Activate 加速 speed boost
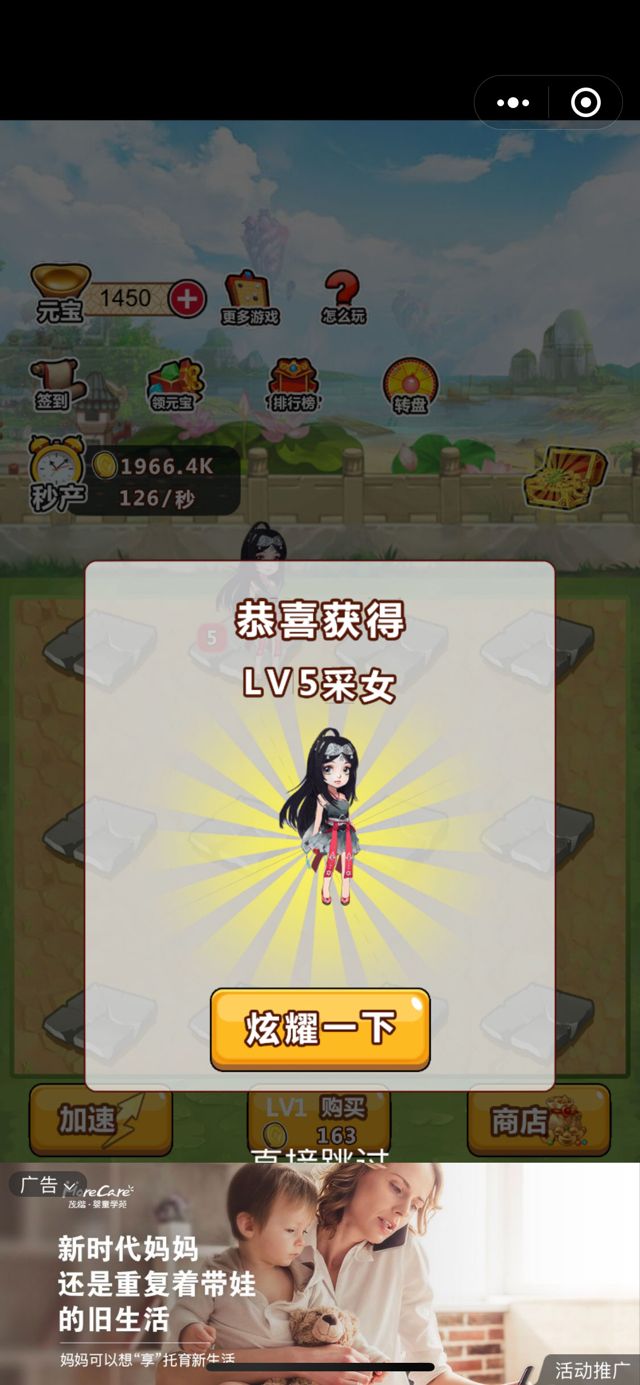The width and height of the screenshot is (640, 1385). click(100, 1120)
